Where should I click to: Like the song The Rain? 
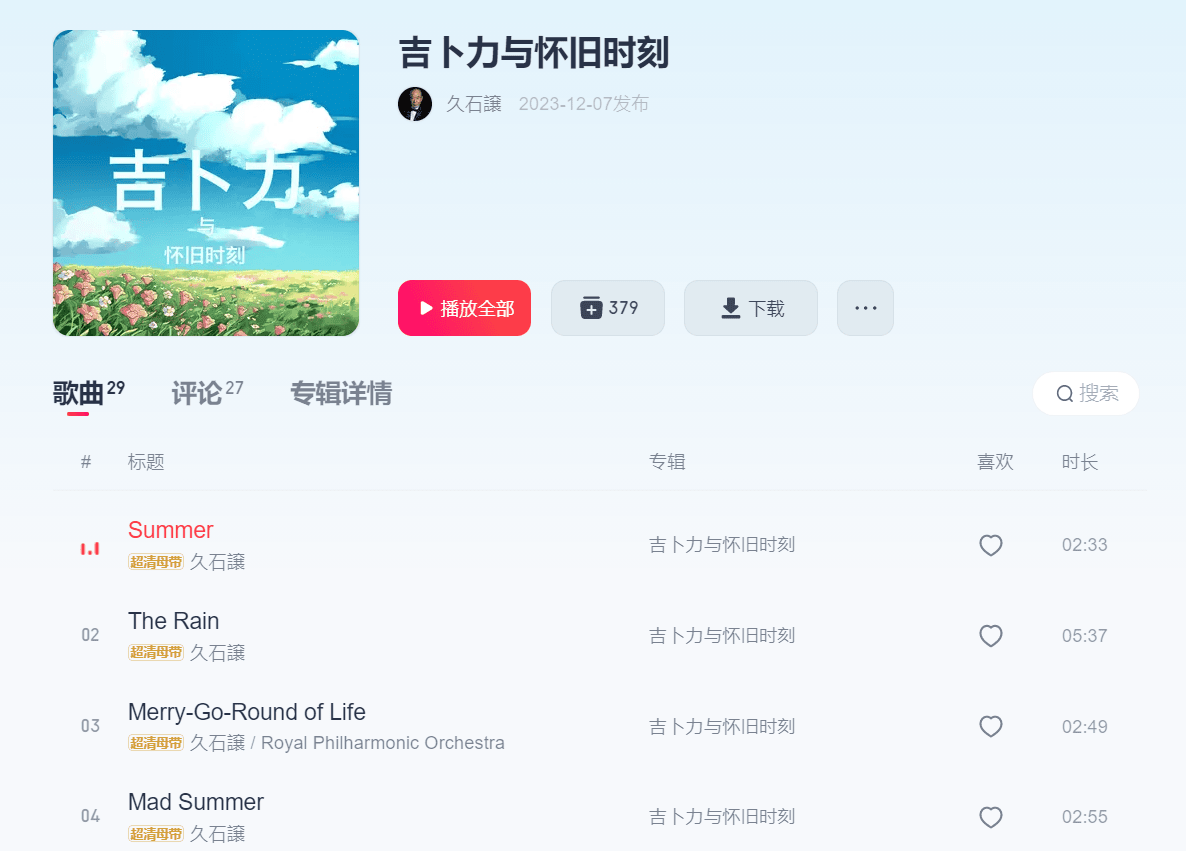990,636
